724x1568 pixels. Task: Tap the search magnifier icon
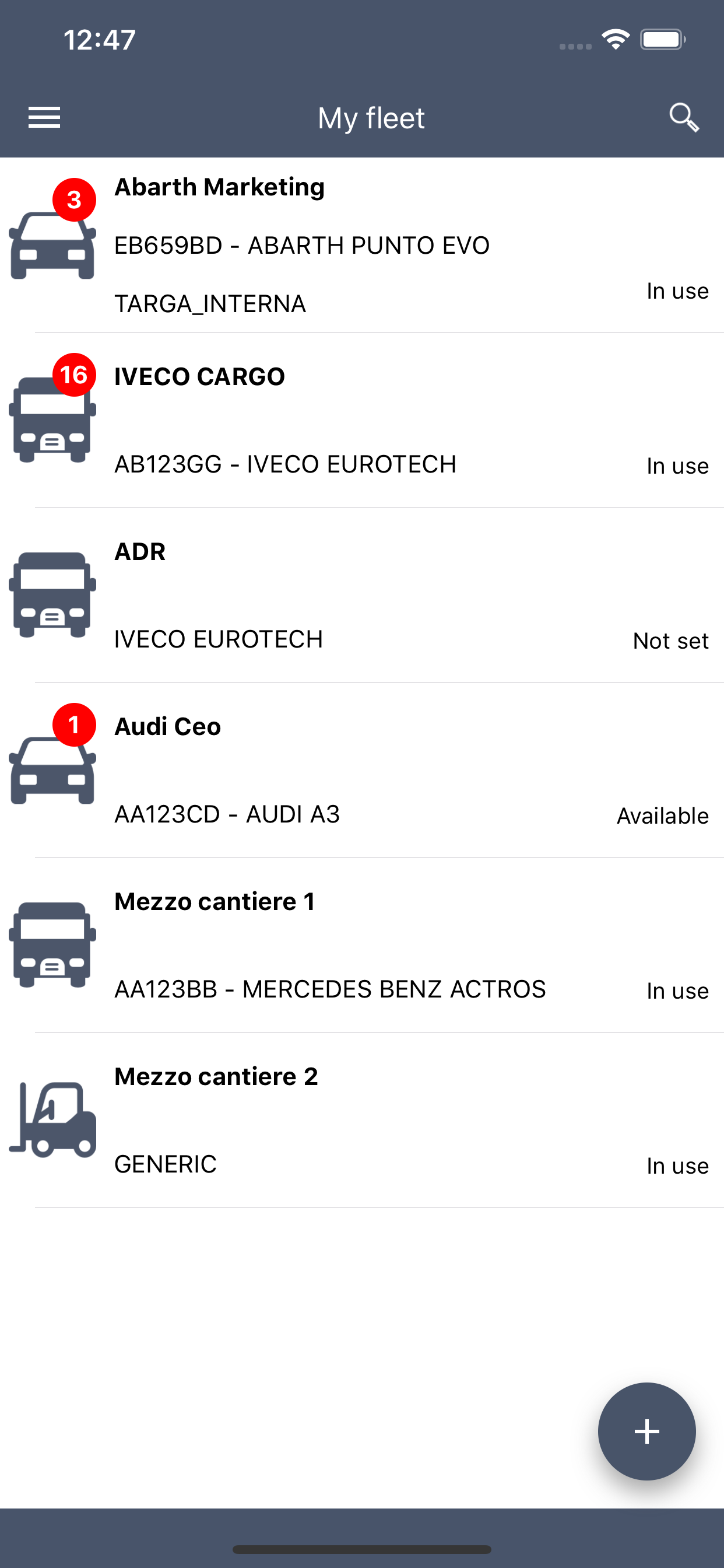684,117
